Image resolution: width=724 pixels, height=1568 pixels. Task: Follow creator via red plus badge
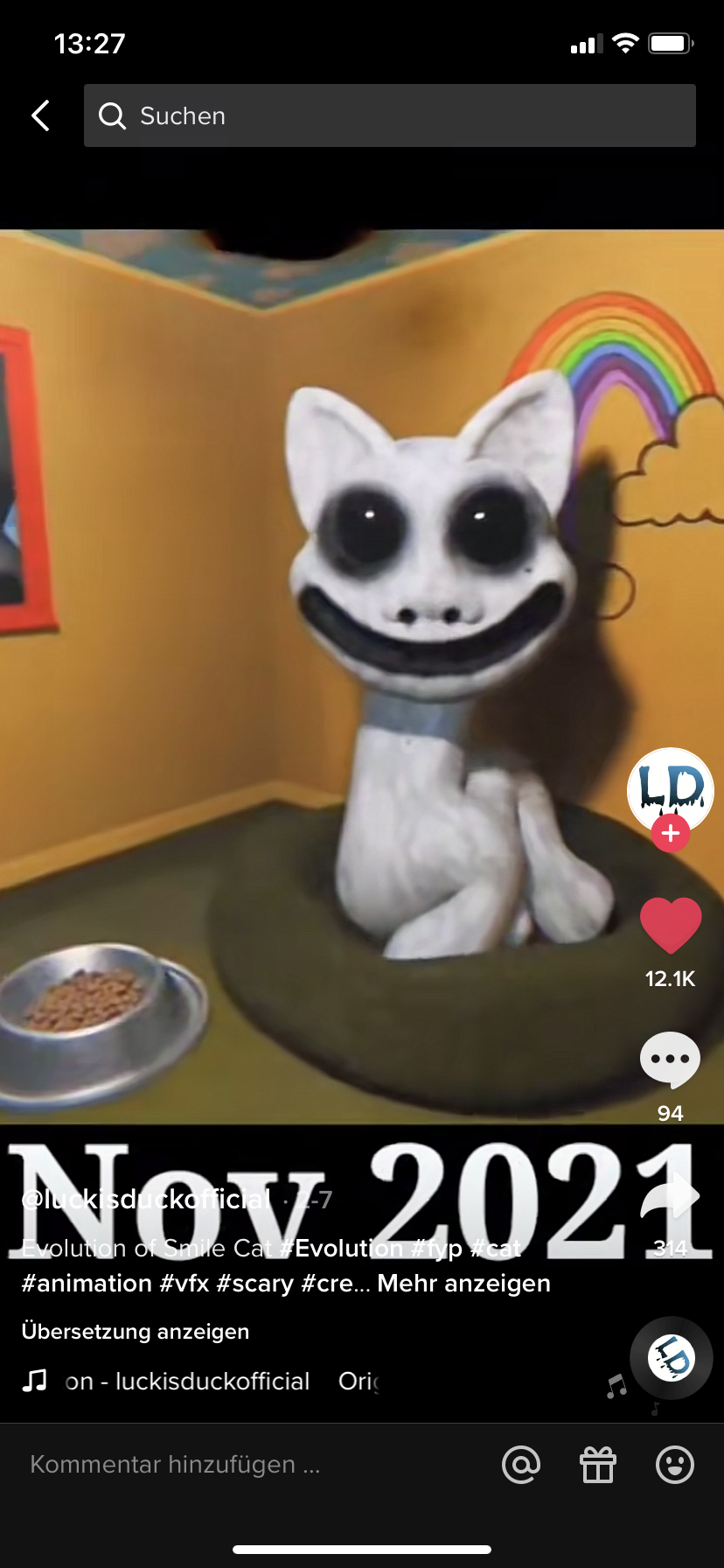click(671, 833)
